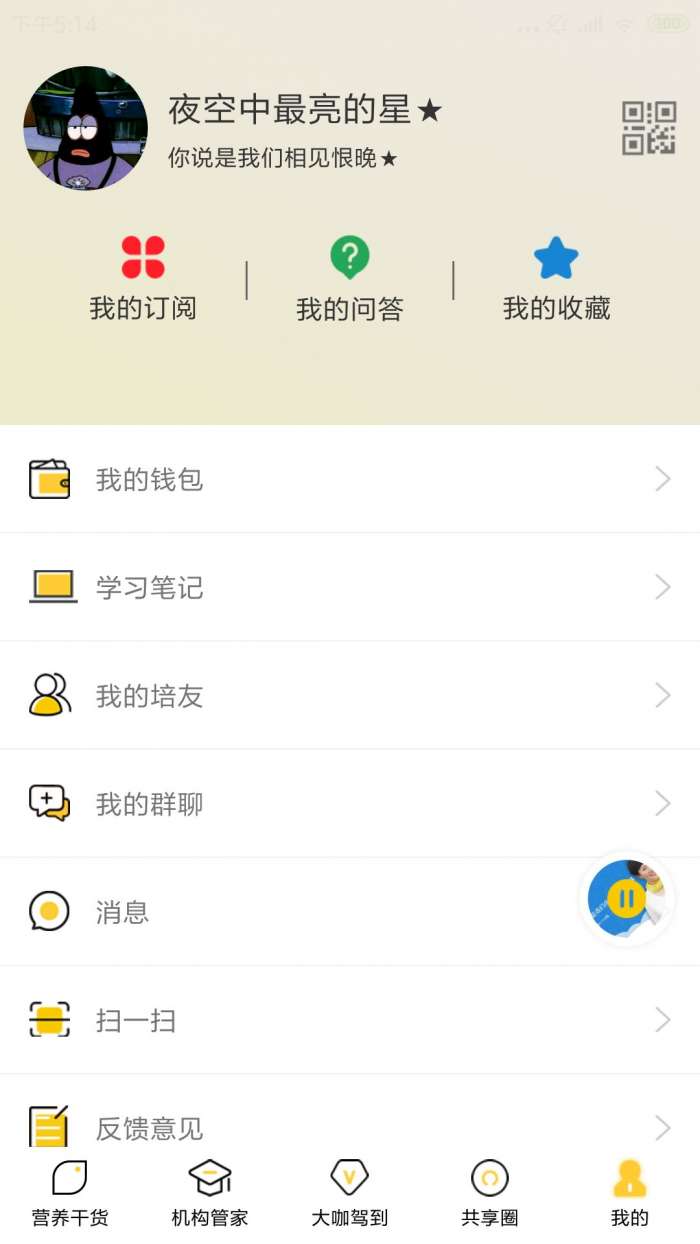
Task: Switch to the 大咖驾到 tab
Action: 350,1194
